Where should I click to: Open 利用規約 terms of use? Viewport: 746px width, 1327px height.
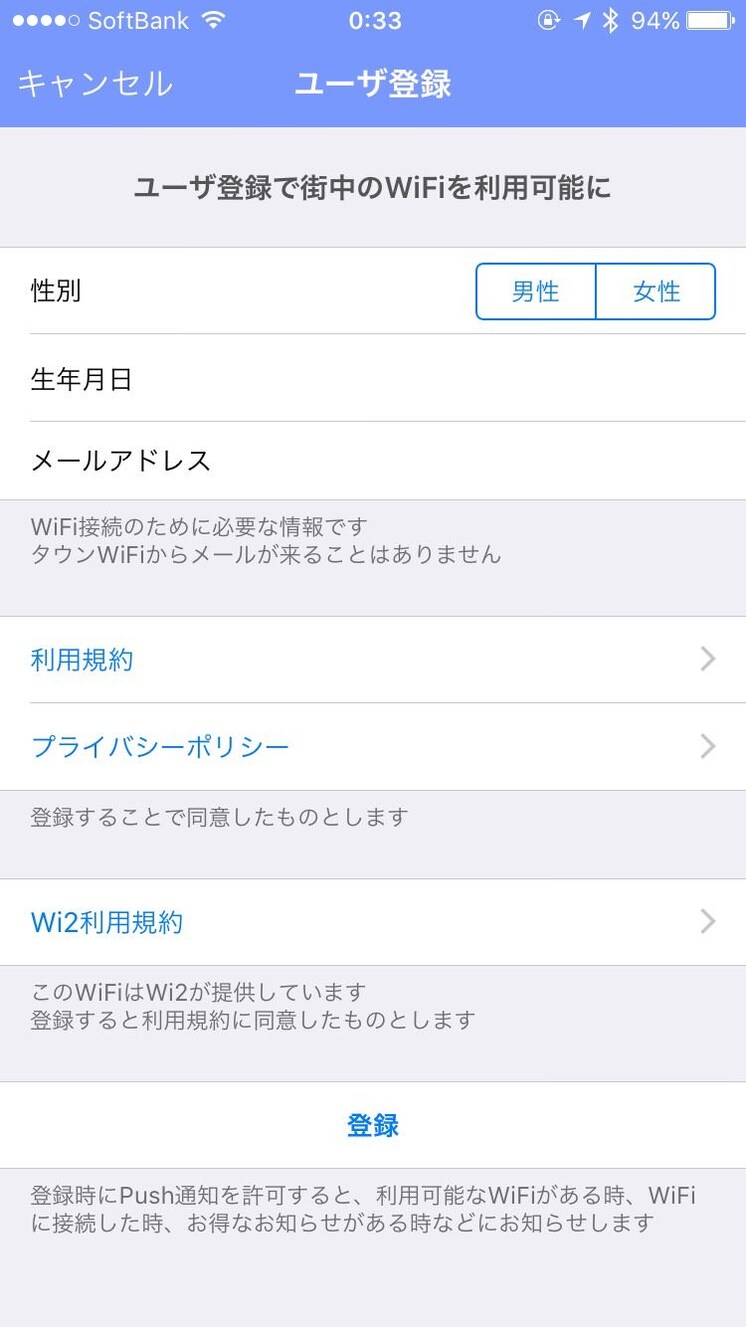373,660
